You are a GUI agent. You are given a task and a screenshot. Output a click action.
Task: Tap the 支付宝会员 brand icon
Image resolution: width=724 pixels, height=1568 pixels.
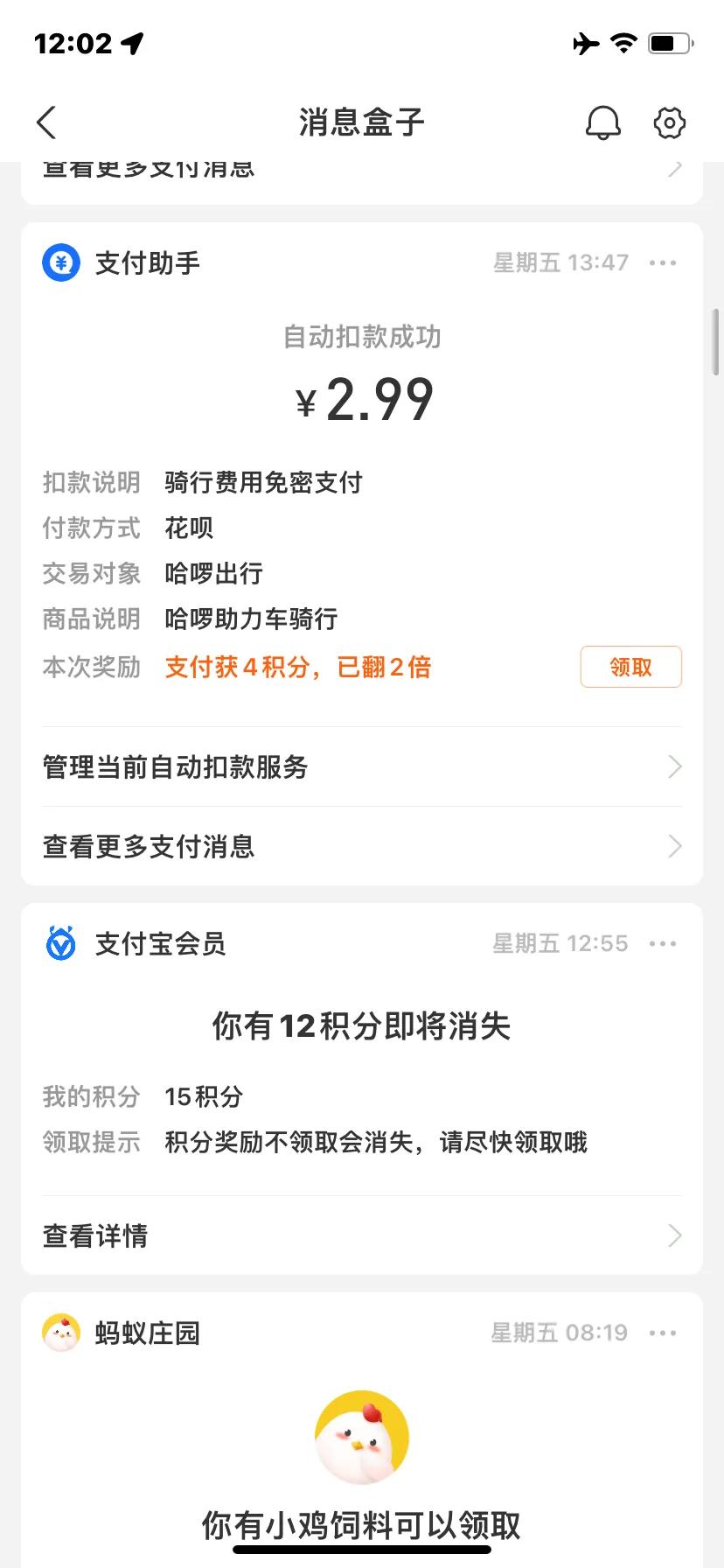[x=59, y=942]
